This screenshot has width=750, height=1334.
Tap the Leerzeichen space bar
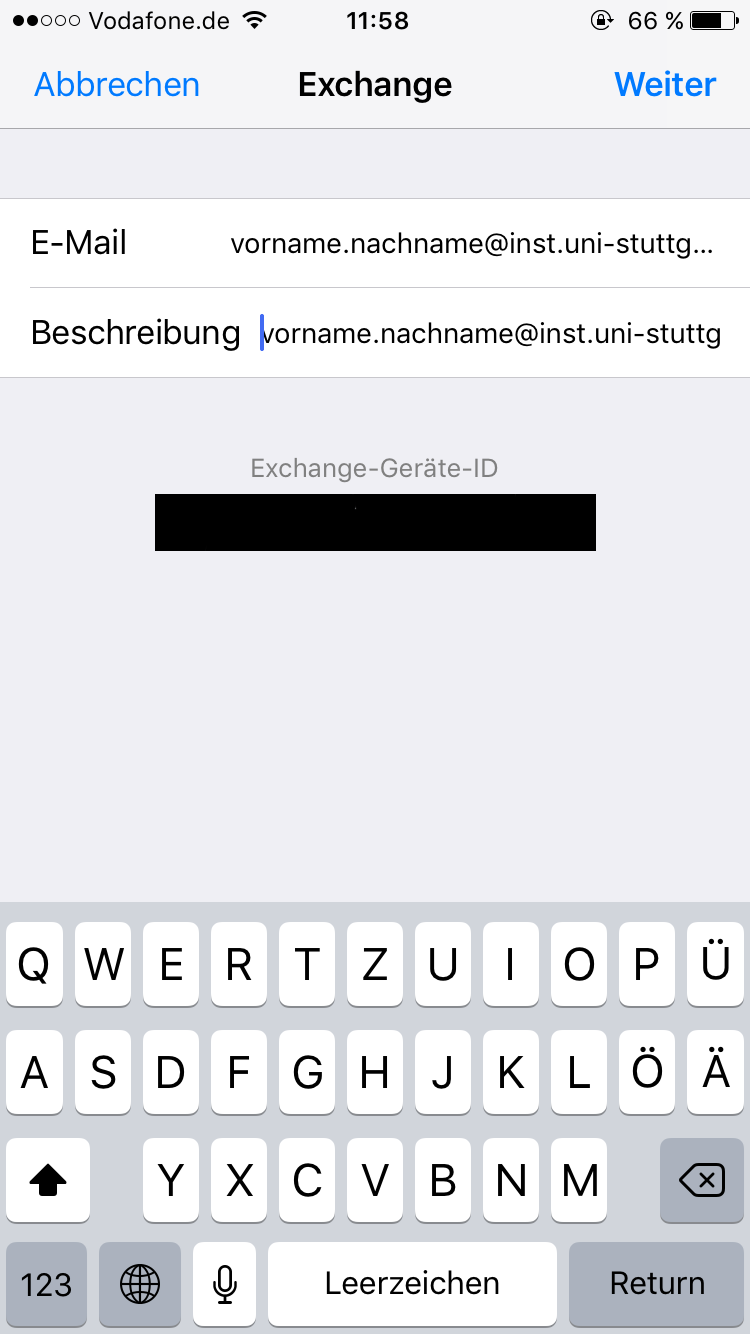(412, 1284)
